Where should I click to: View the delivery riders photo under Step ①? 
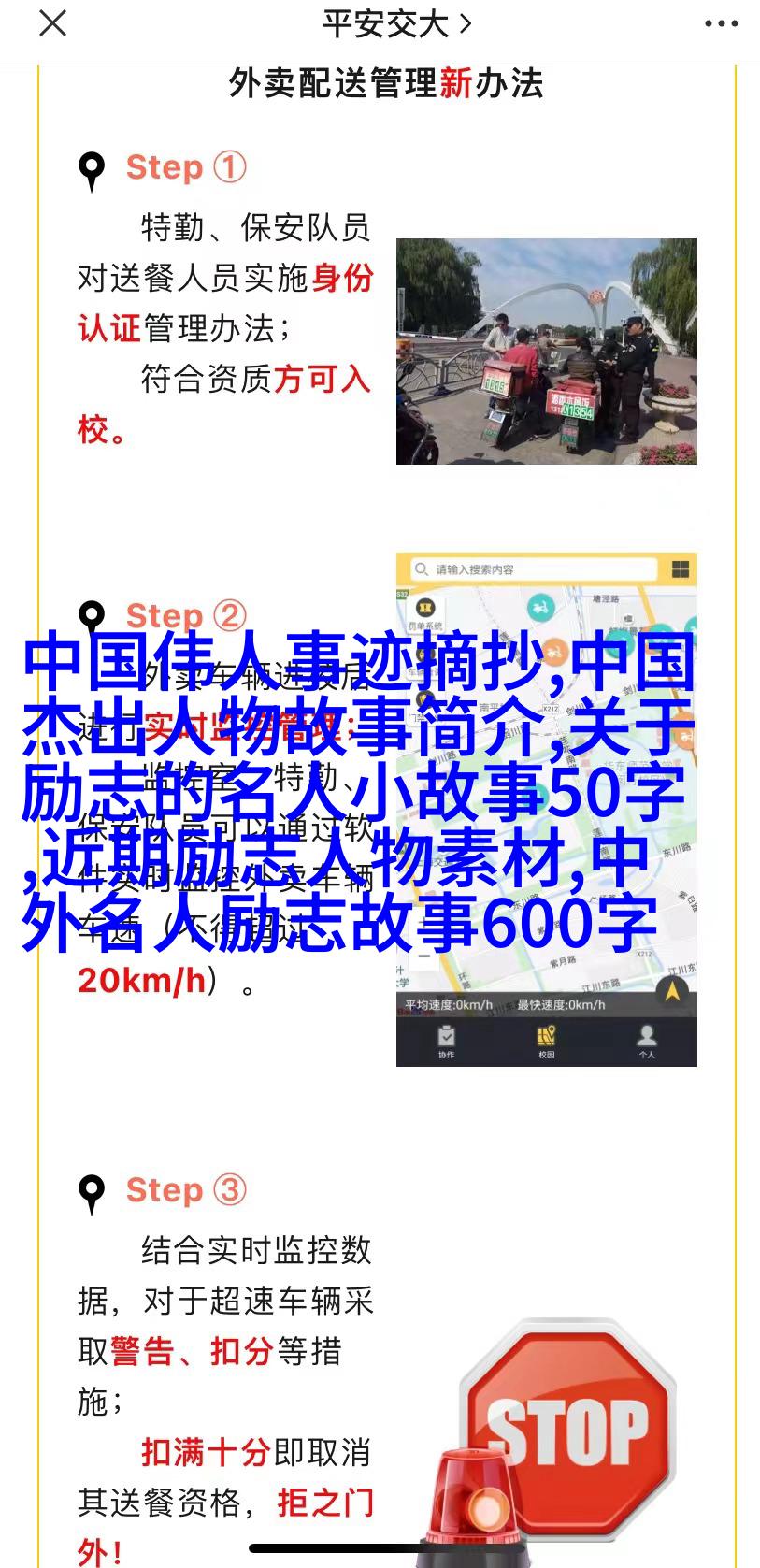[x=546, y=352]
